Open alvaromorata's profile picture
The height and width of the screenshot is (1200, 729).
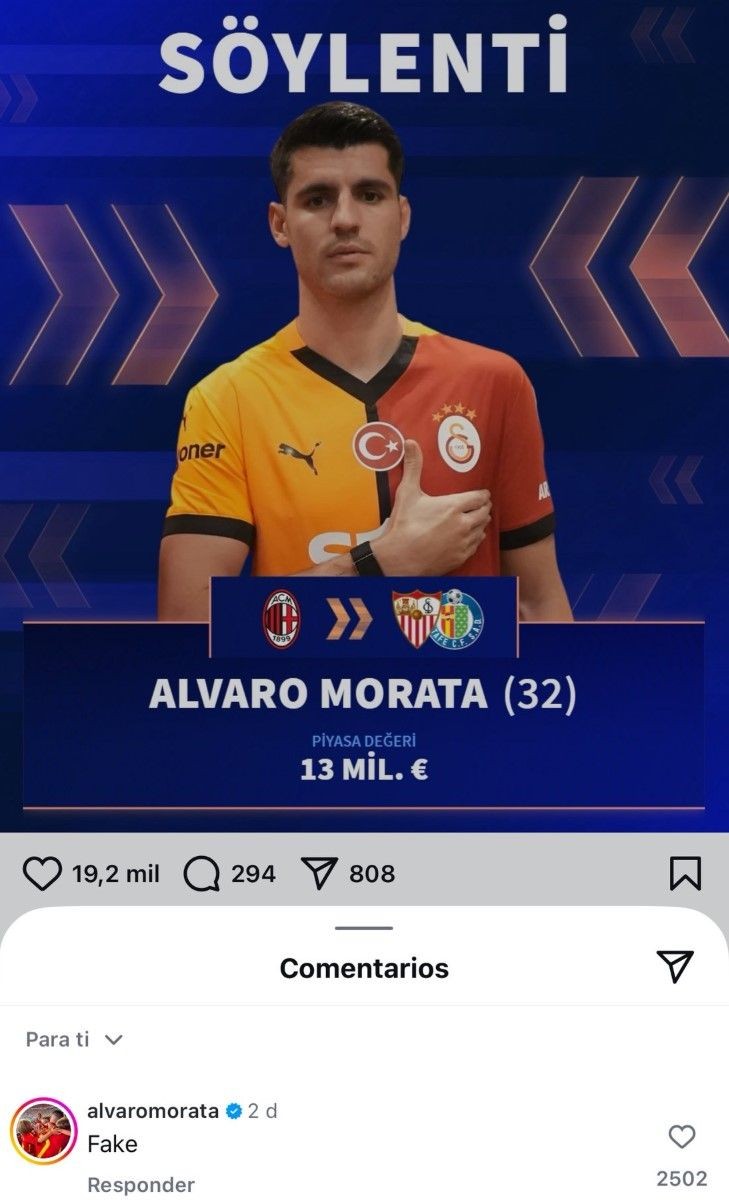coord(44,1131)
